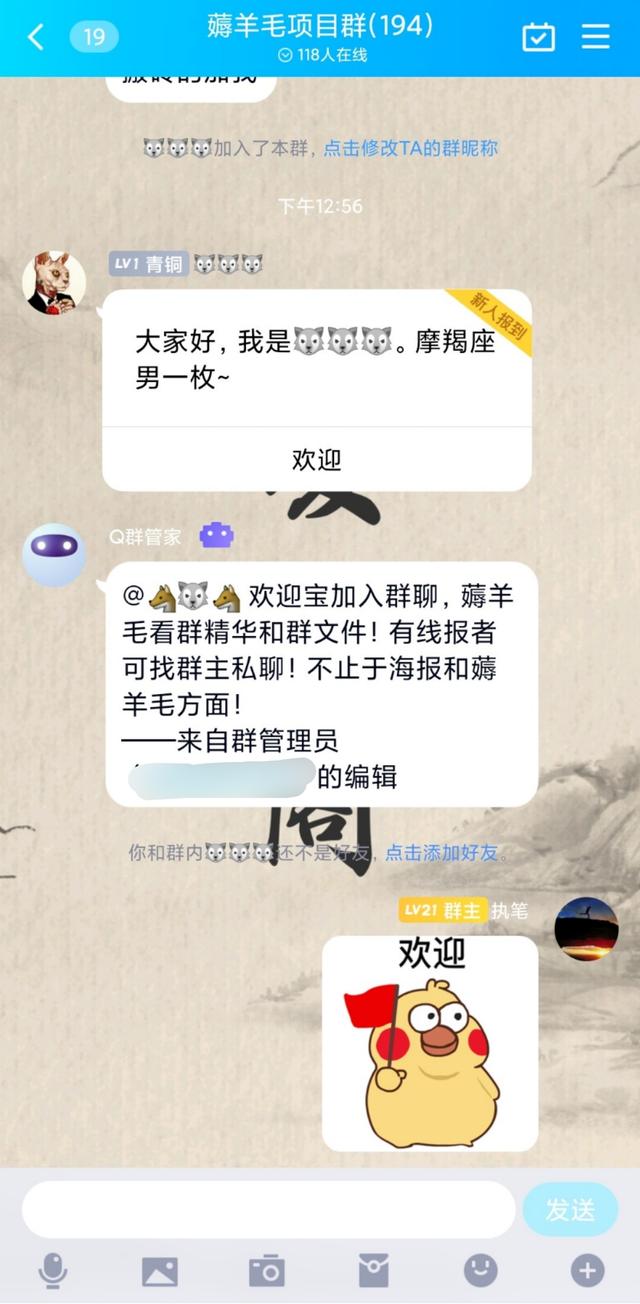Open the camera icon

(x=267, y=1271)
